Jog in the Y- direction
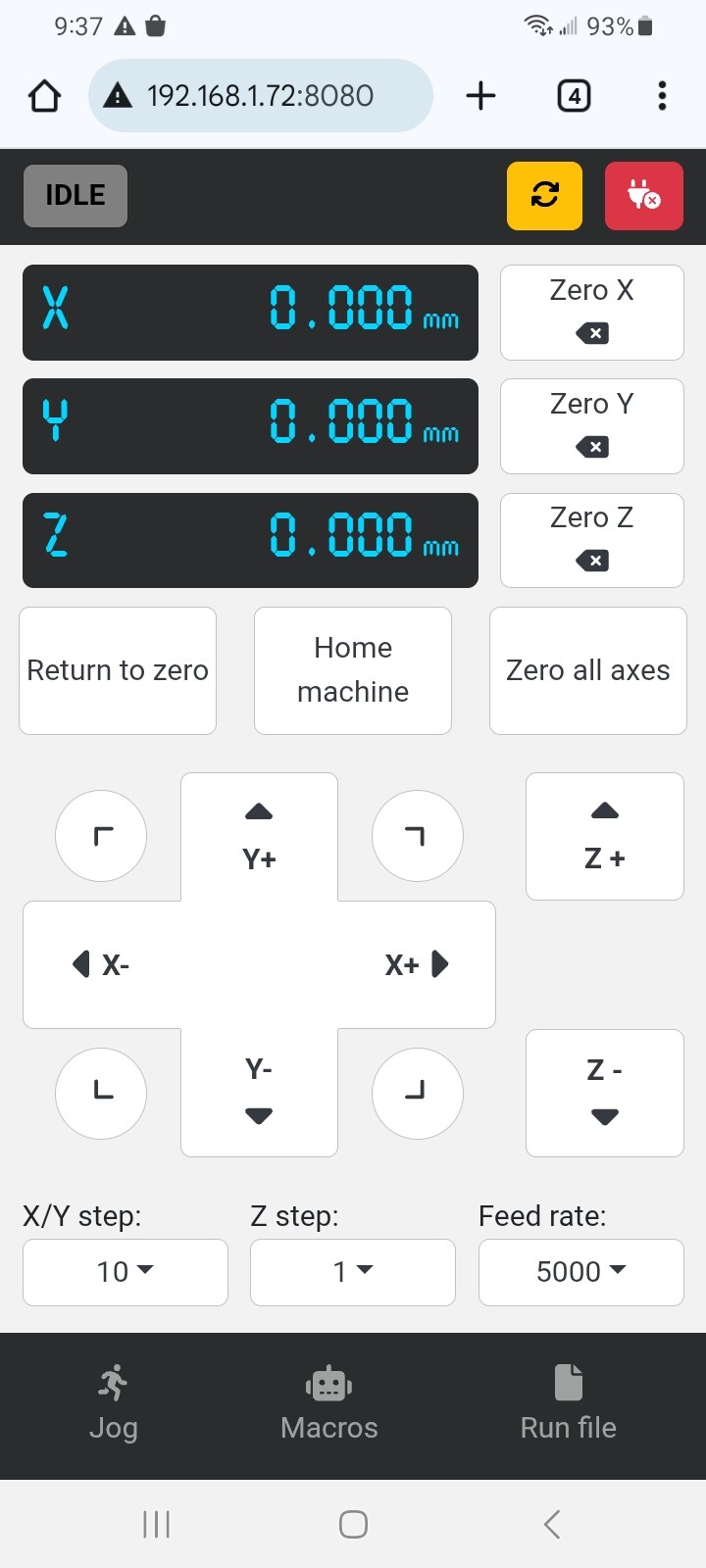Screen dimensions: 706x1568 click(x=259, y=1090)
